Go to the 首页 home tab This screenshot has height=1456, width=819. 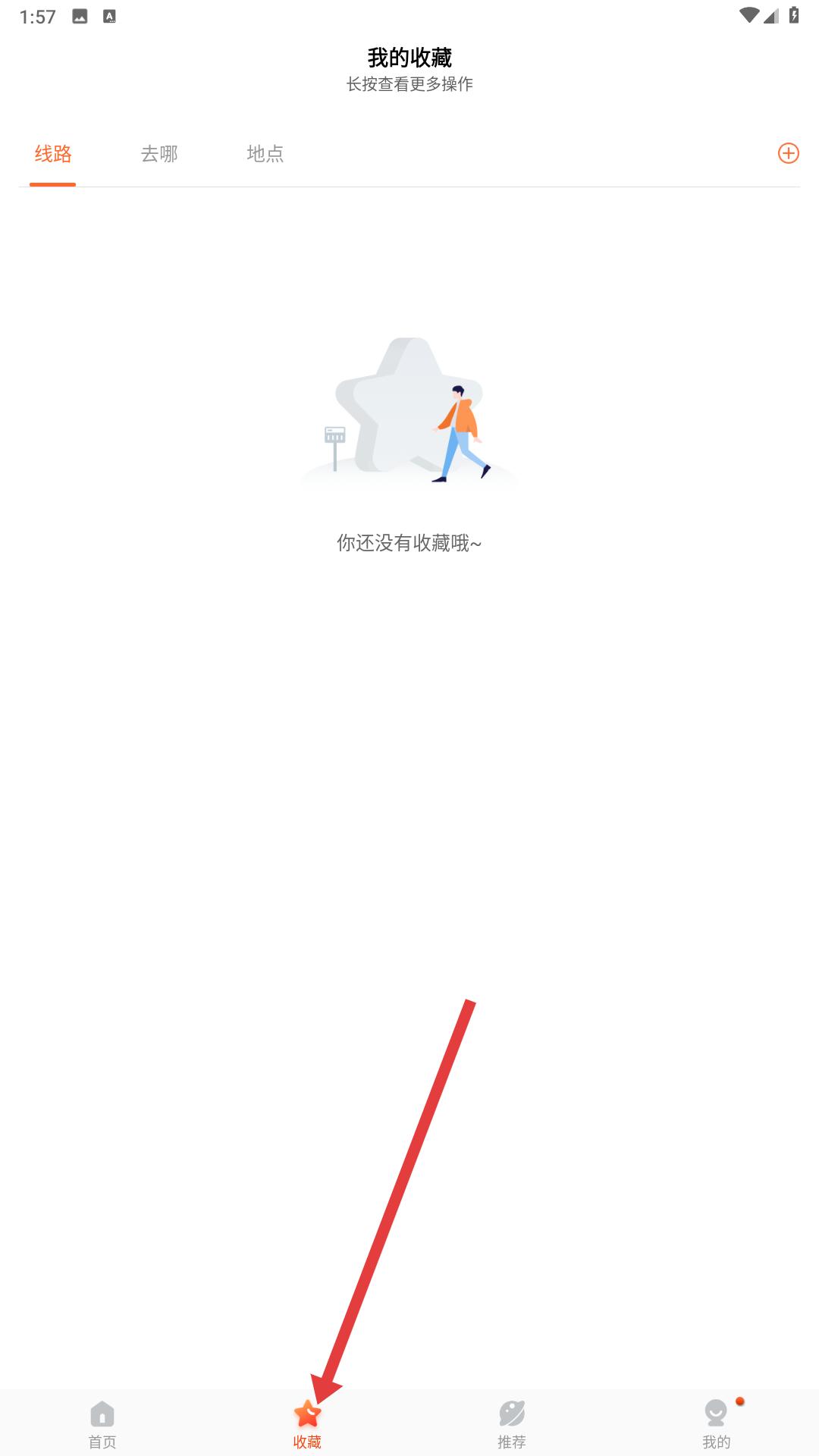point(102,1423)
